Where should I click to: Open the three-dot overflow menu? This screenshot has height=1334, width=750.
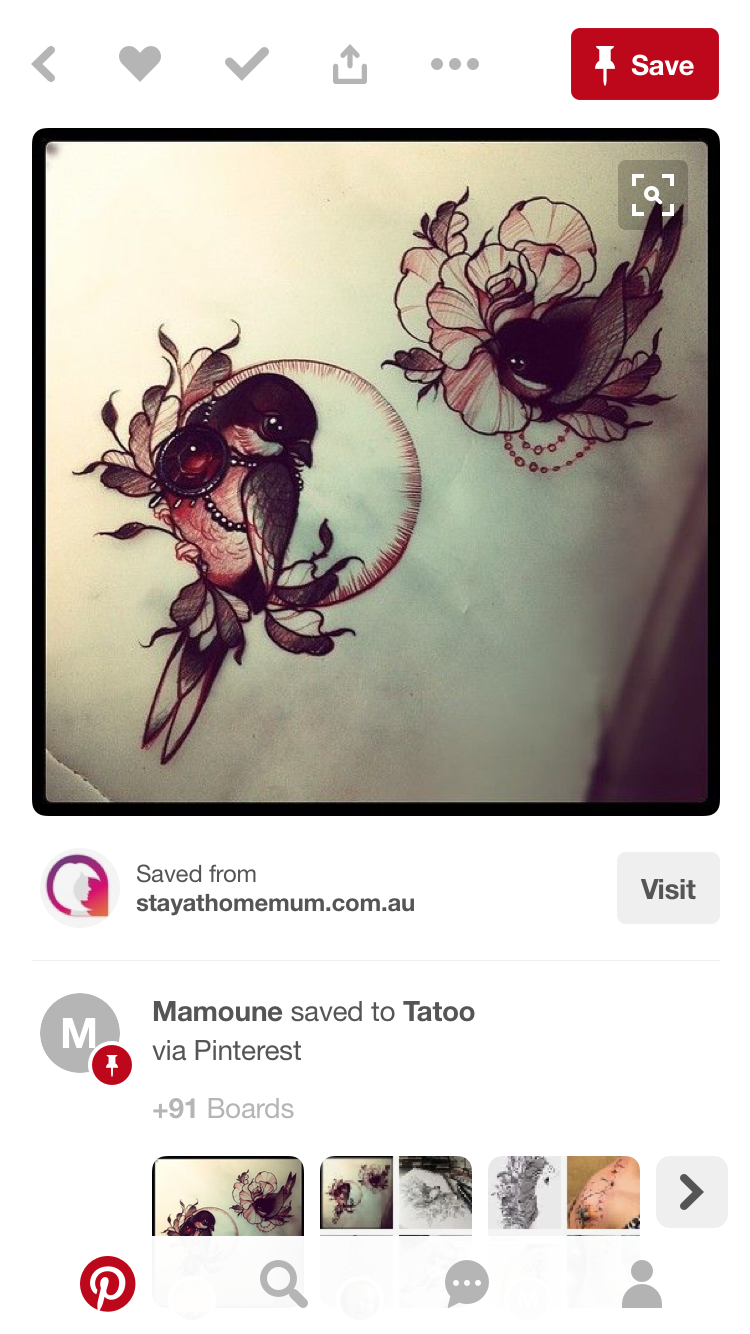pos(455,65)
